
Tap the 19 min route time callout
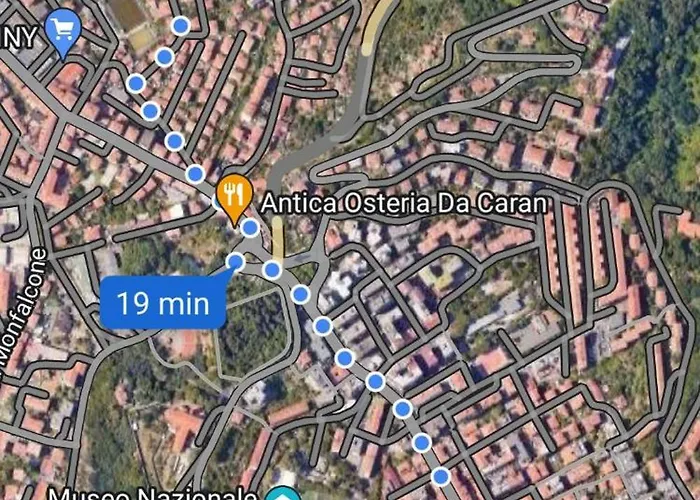tap(163, 302)
